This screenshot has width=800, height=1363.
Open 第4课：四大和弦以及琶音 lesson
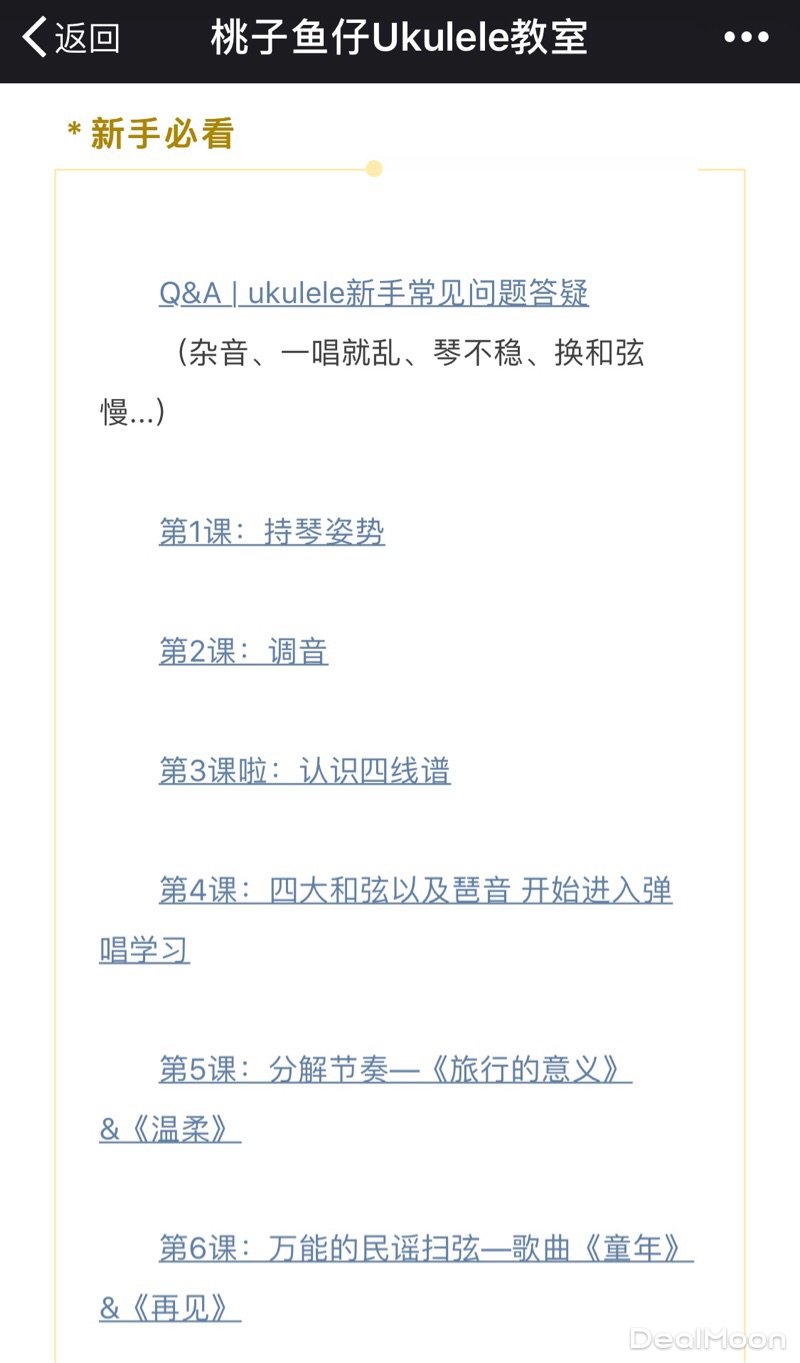415,890
